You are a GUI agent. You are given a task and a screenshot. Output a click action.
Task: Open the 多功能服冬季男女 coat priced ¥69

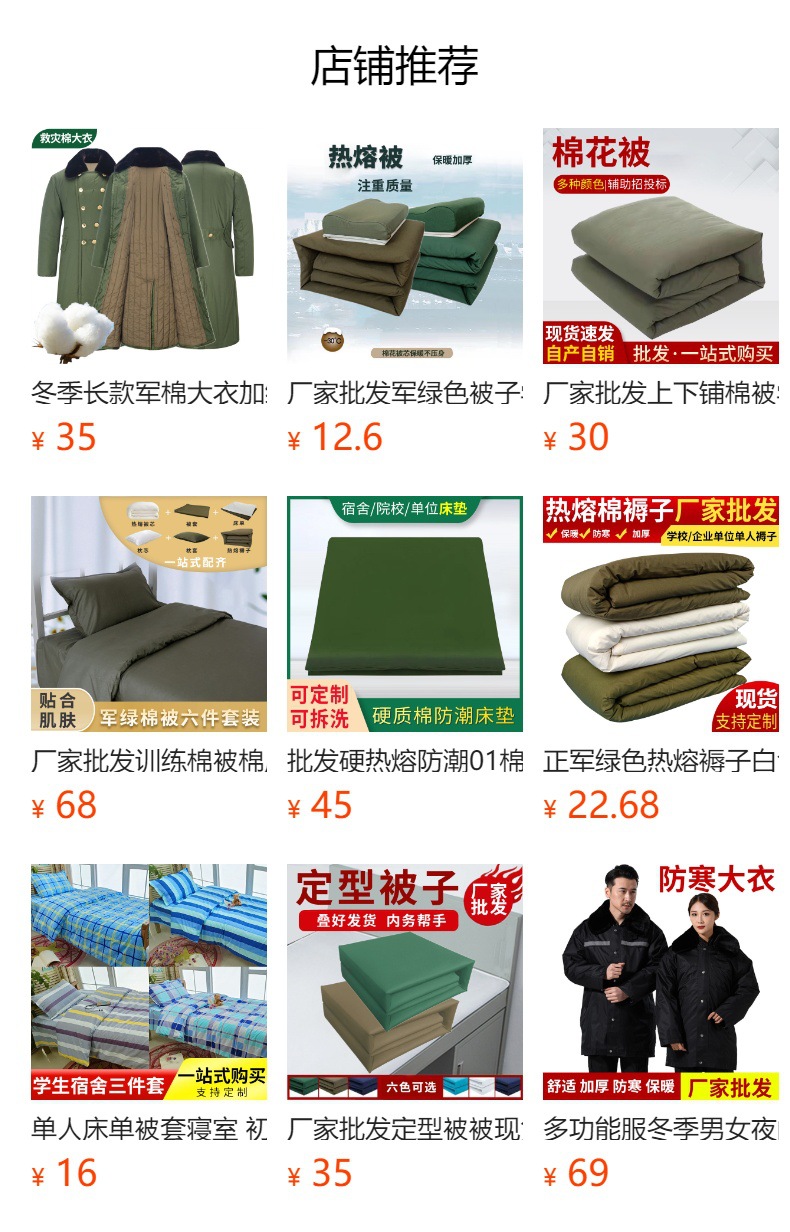pos(661,982)
